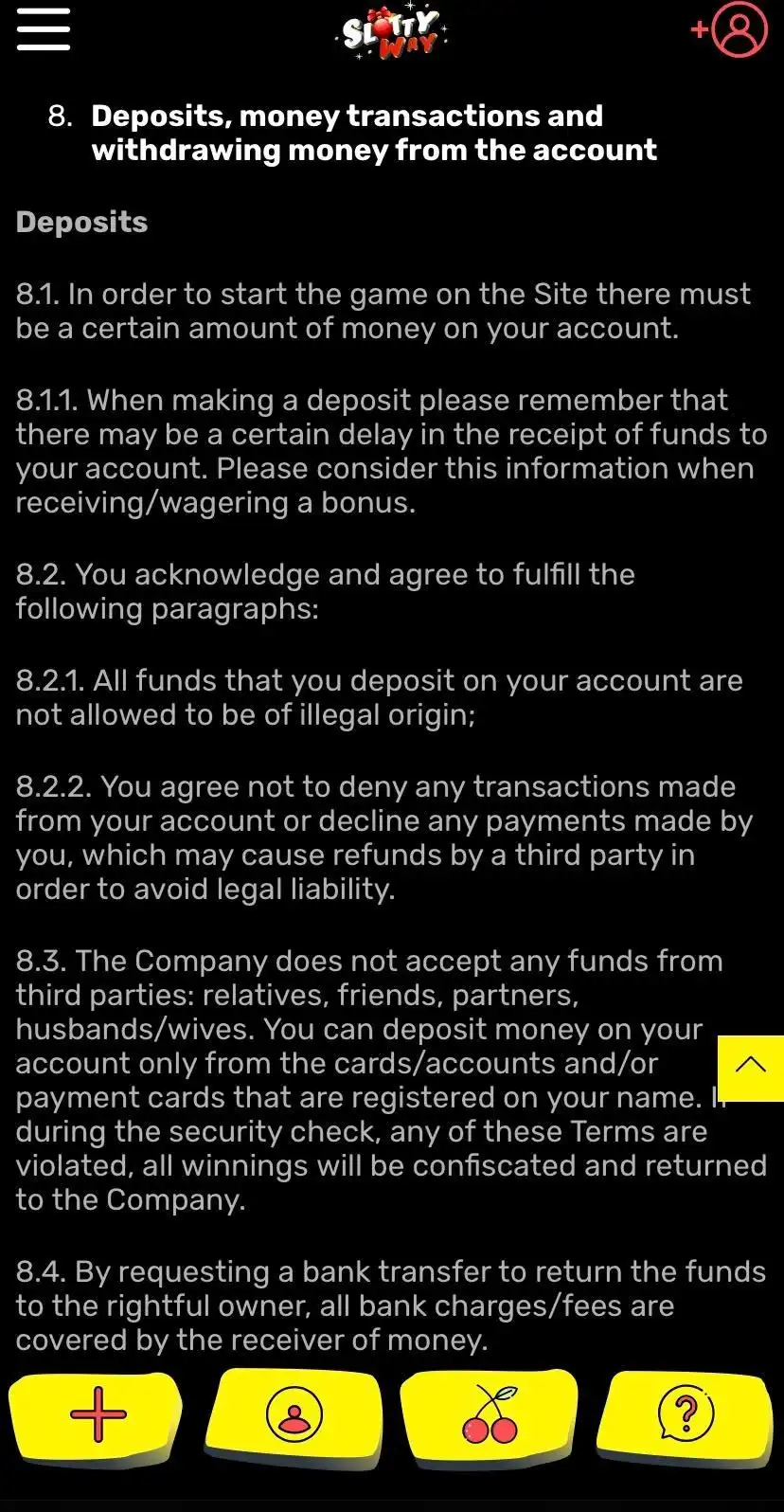This screenshot has width=784, height=1512.
Task: Open the account profile button
Action: point(294,1415)
